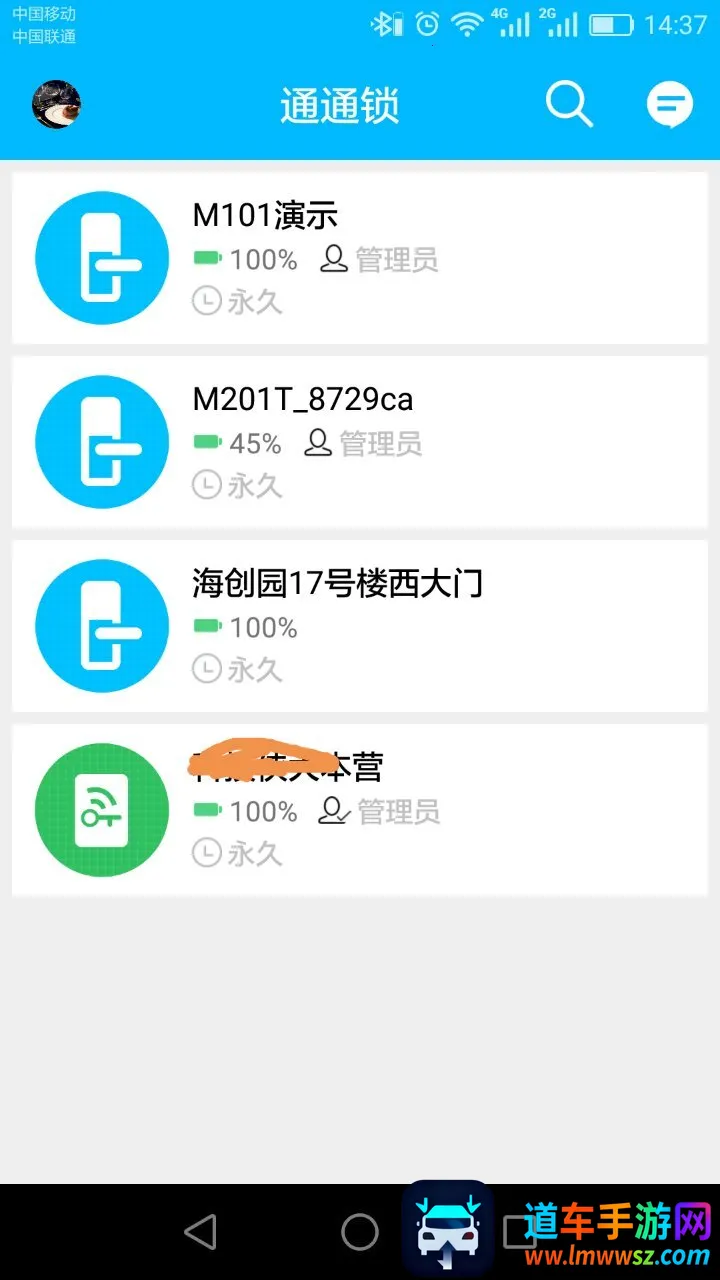The width and height of the screenshot is (720, 1280).
Task: Tap the lock icon of 海创园17号楼西大门
Action: (x=101, y=625)
